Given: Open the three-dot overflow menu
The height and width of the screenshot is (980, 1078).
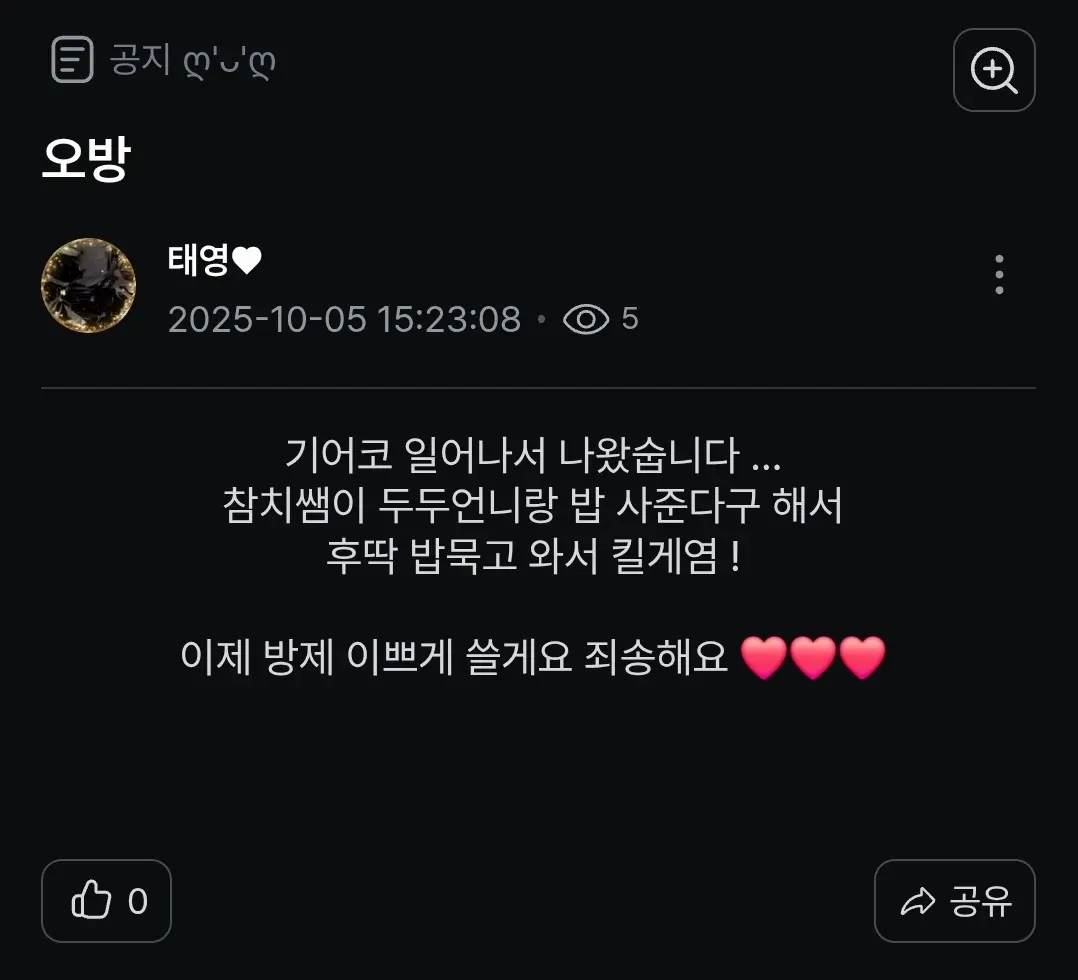Looking at the screenshot, I should [998, 275].
